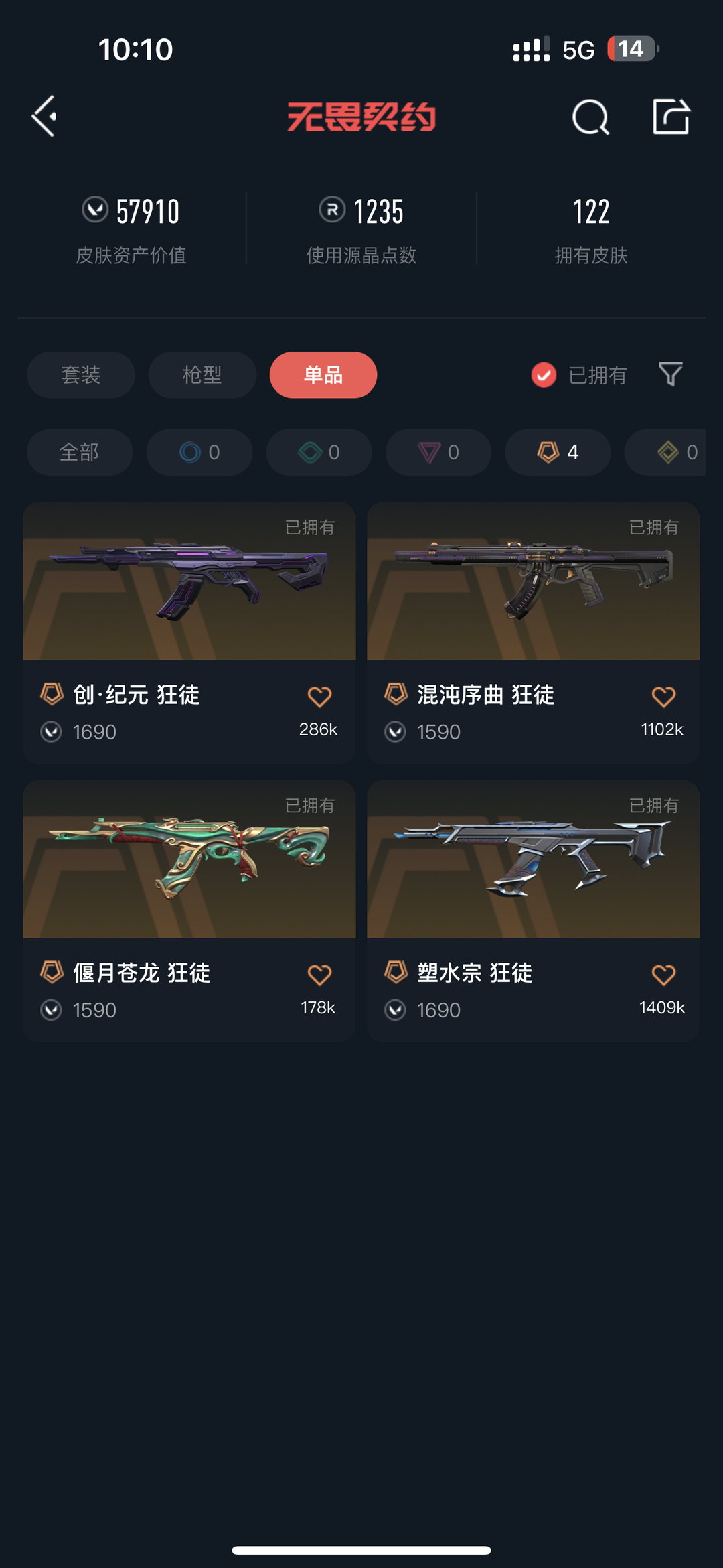Share this skin collection page
Image resolution: width=723 pixels, height=1568 pixels.
pyautogui.click(x=671, y=117)
